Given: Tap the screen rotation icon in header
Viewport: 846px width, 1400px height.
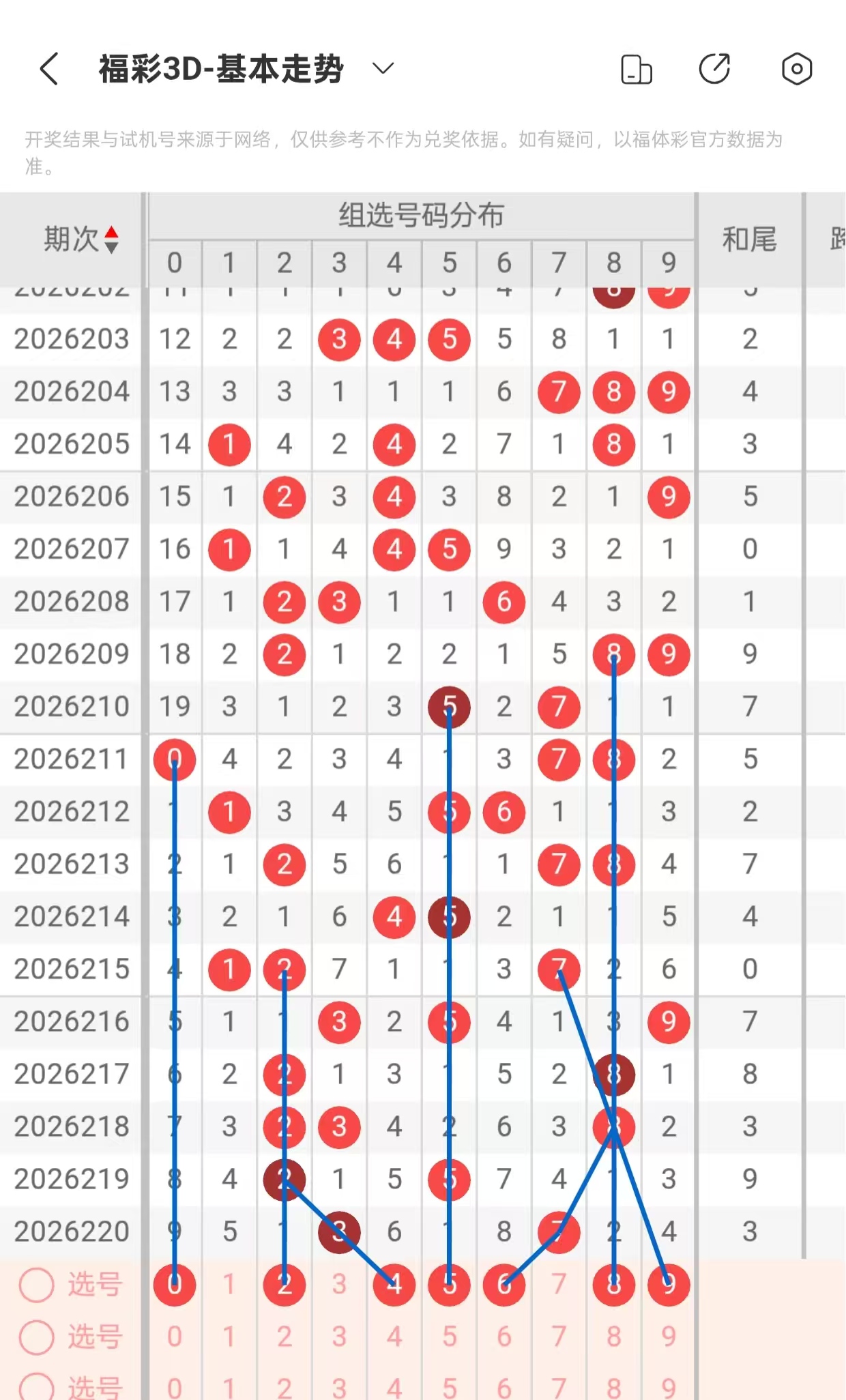Looking at the screenshot, I should point(637,69).
